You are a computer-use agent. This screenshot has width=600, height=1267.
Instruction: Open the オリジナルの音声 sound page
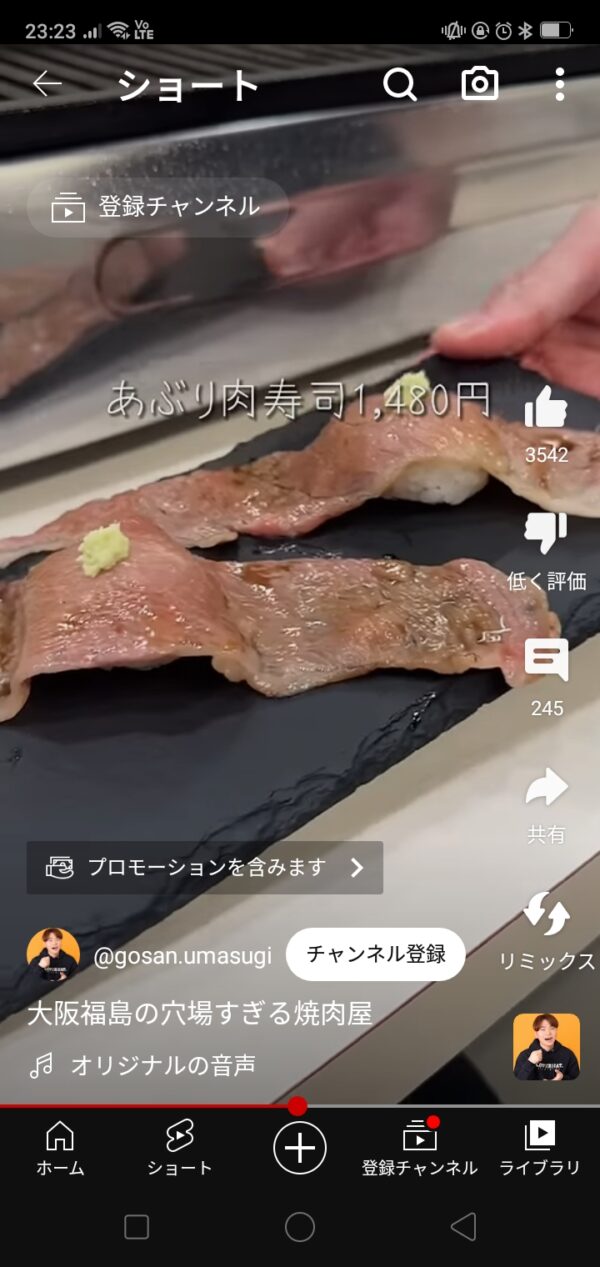coord(162,1066)
